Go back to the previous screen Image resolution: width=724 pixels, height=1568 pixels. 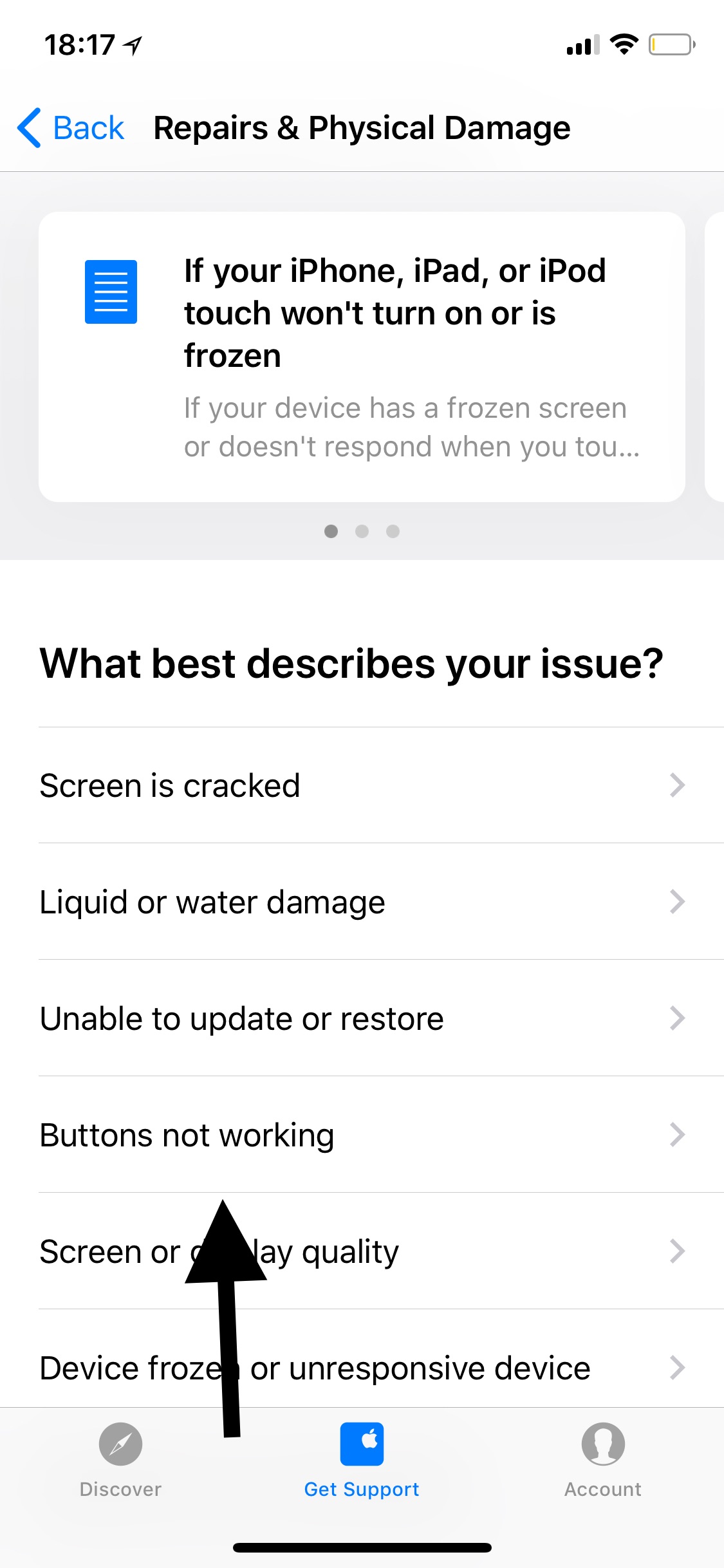71,127
